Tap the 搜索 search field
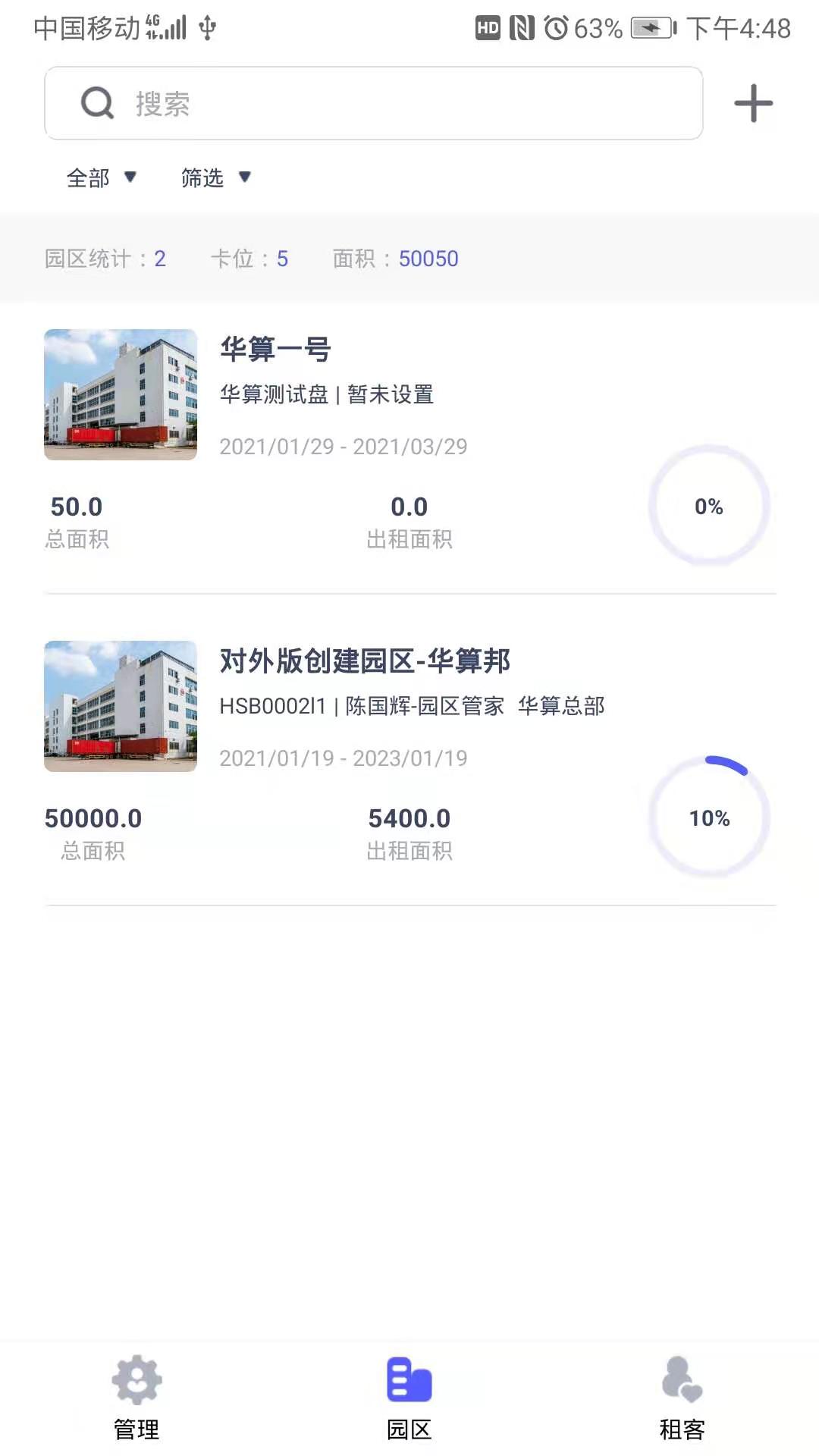819x1456 pixels. [x=373, y=103]
